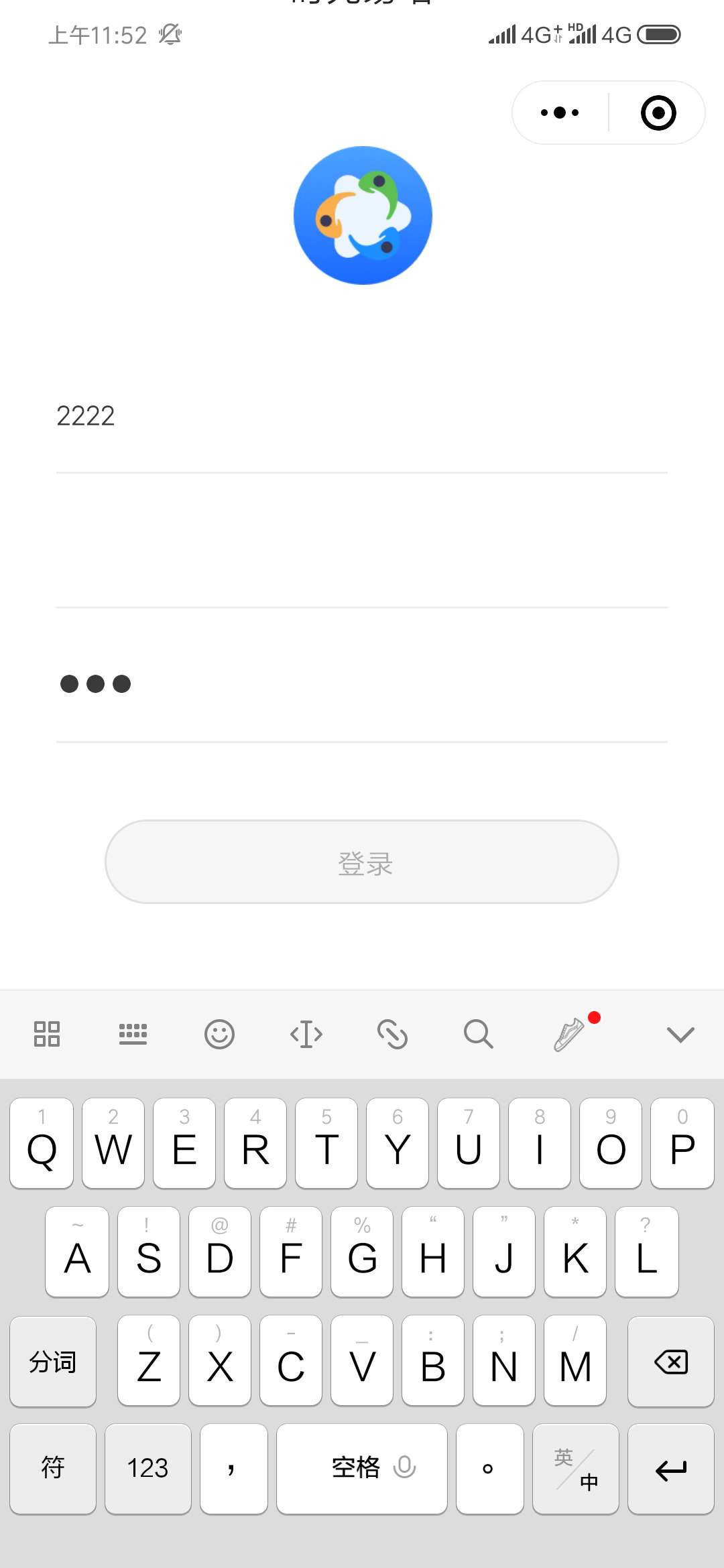Tap the 空格 space key
The width and height of the screenshot is (724, 1568).
pos(362,1468)
